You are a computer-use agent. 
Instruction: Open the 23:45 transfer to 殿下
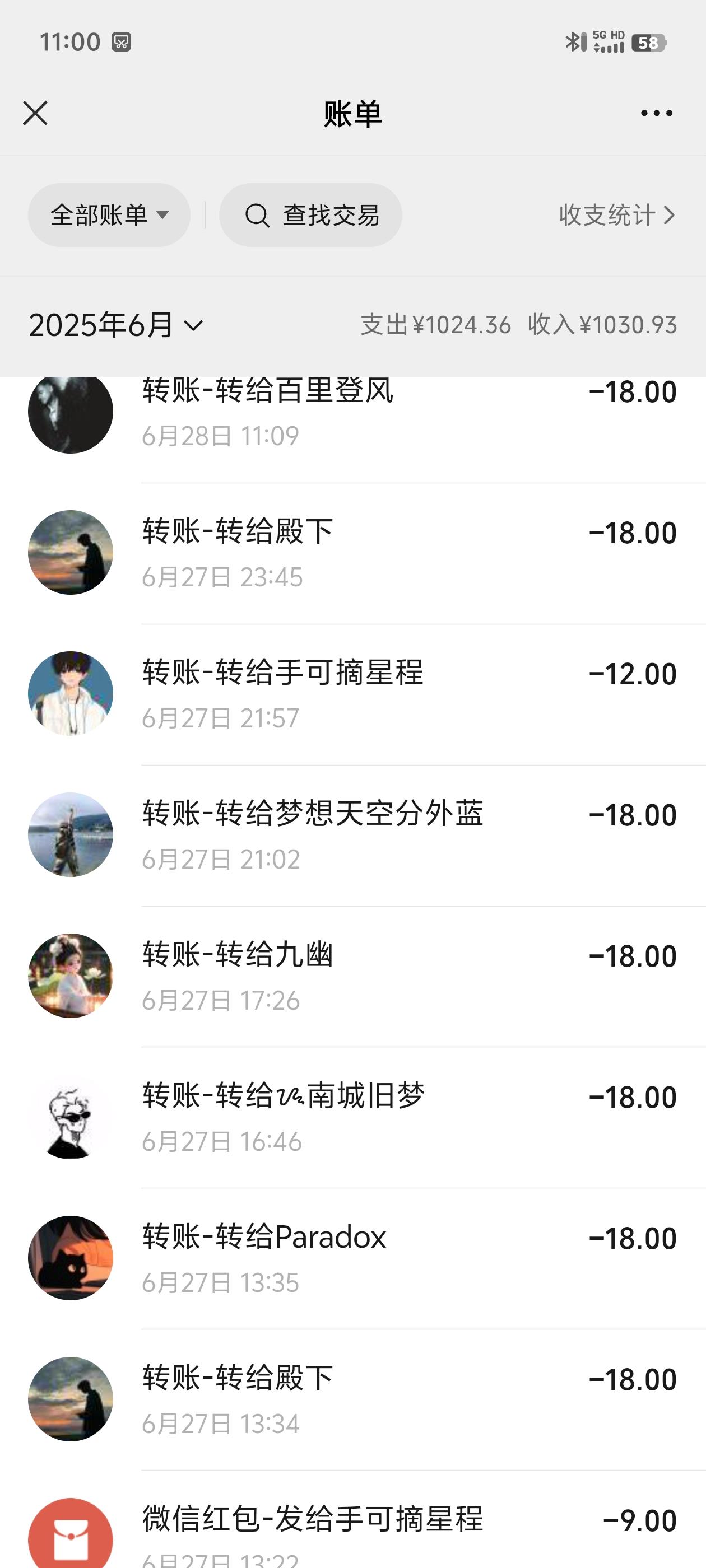tap(365, 553)
